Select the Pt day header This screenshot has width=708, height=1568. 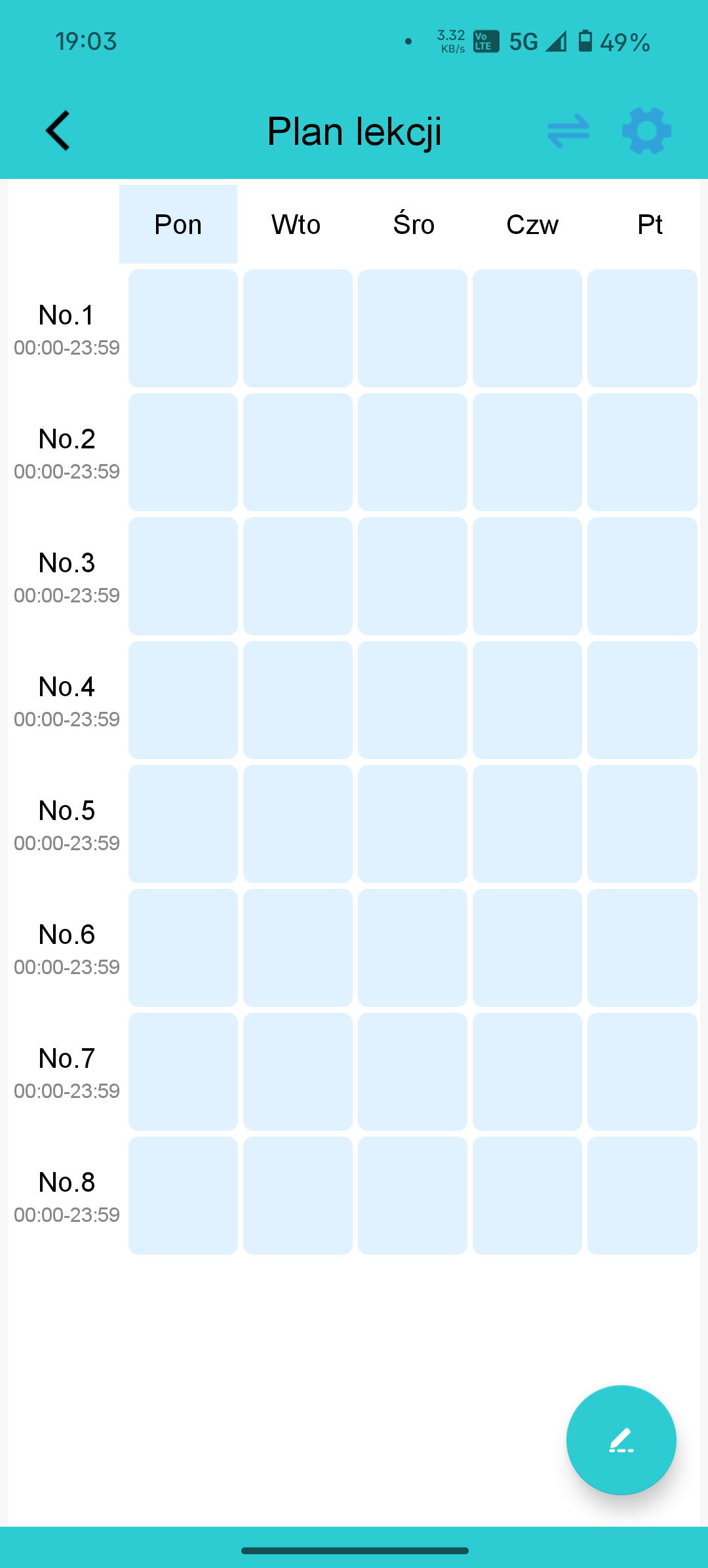click(649, 224)
